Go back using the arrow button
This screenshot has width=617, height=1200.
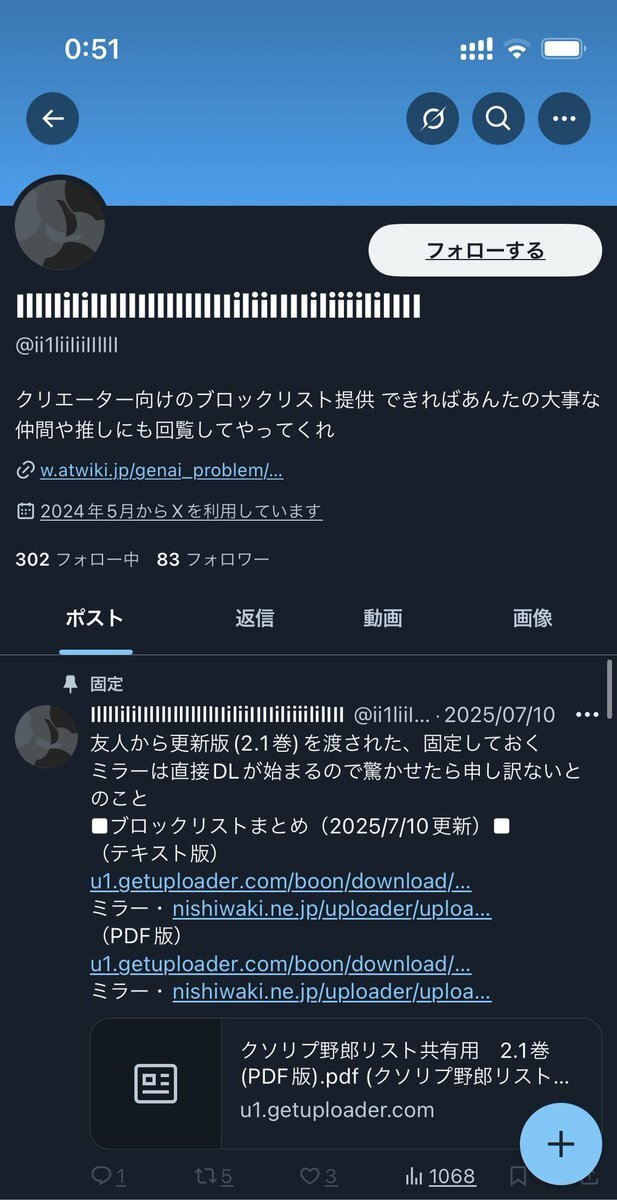pos(52,119)
